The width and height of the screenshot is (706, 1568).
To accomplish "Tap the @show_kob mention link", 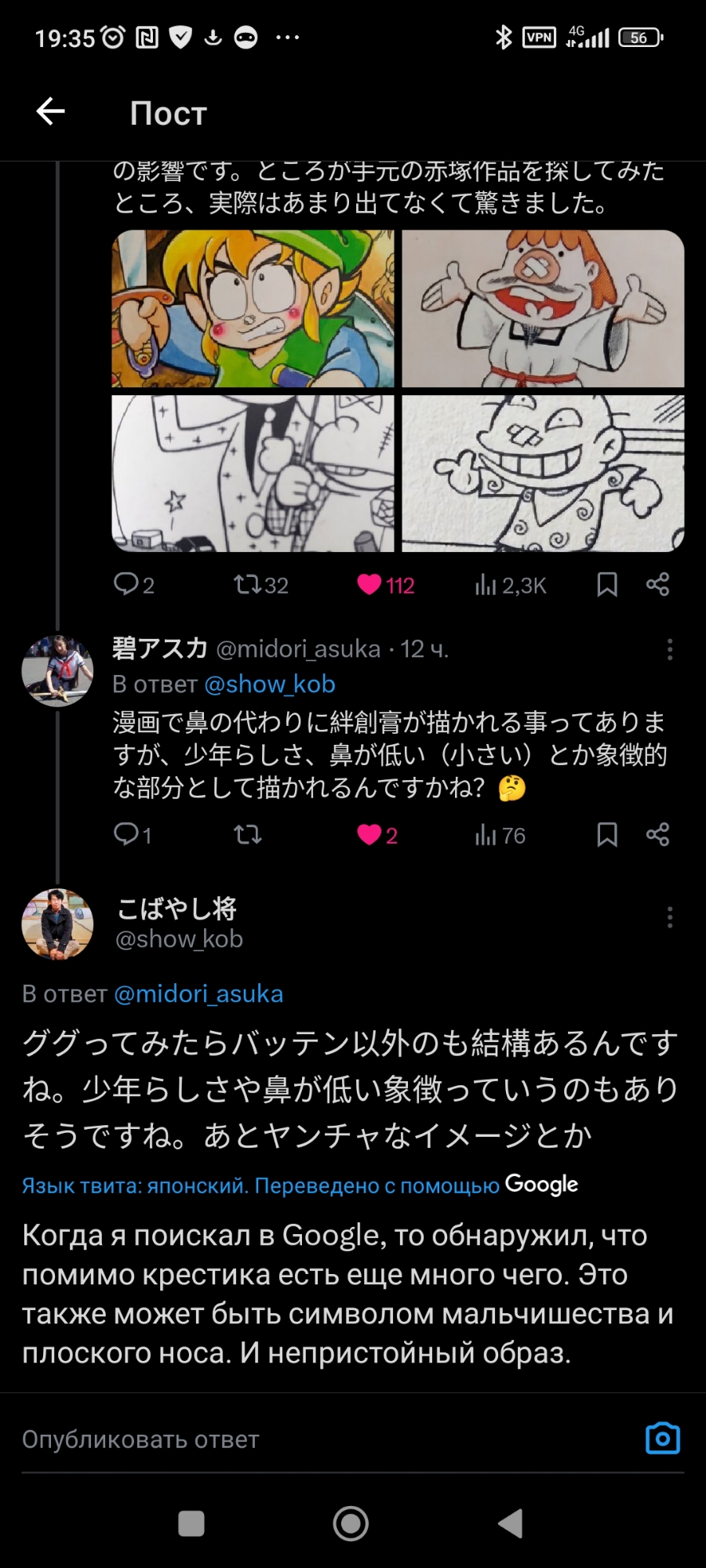I will (x=269, y=684).
